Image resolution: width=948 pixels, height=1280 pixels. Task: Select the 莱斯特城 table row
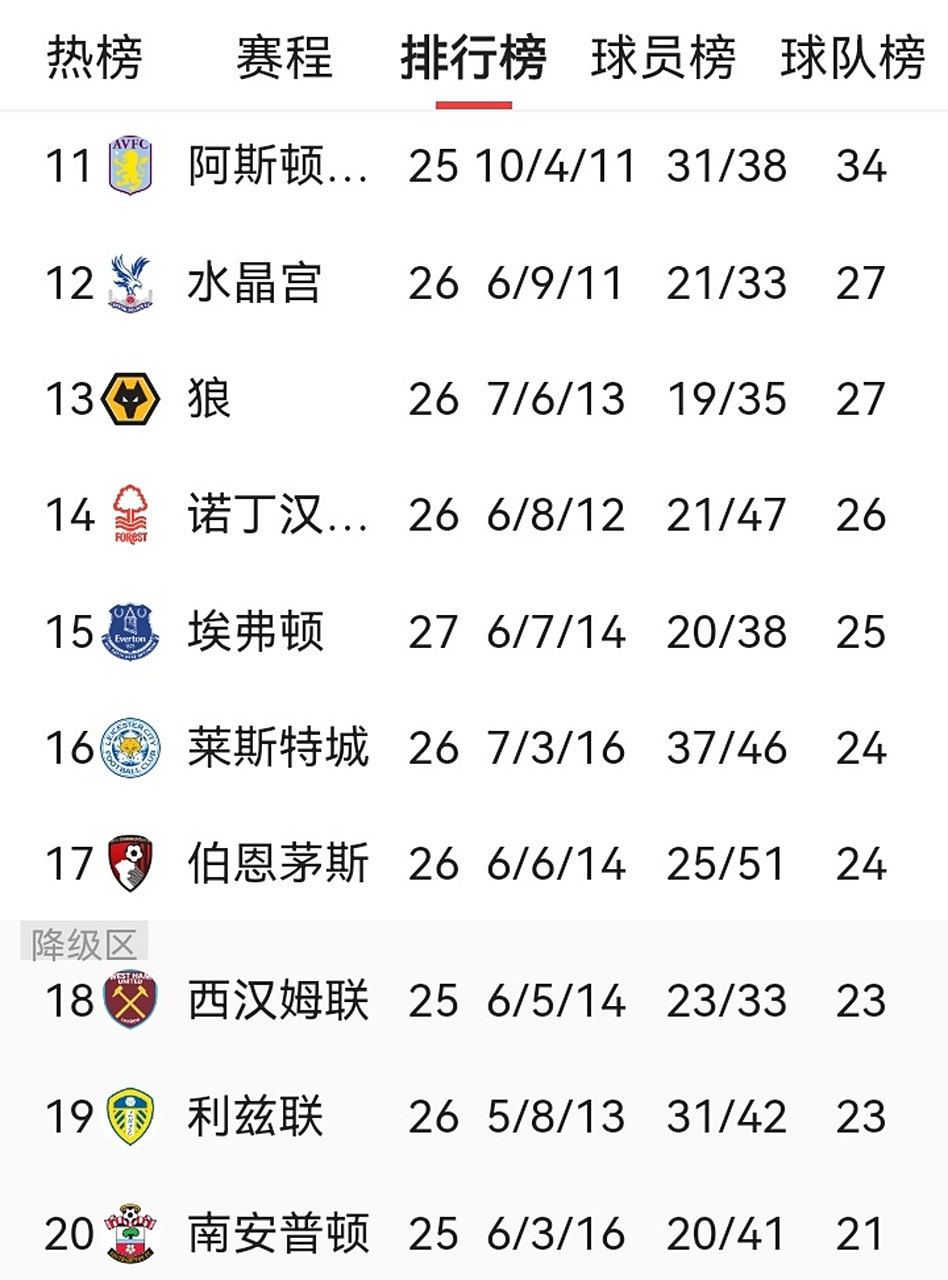click(x=474, y=746)
